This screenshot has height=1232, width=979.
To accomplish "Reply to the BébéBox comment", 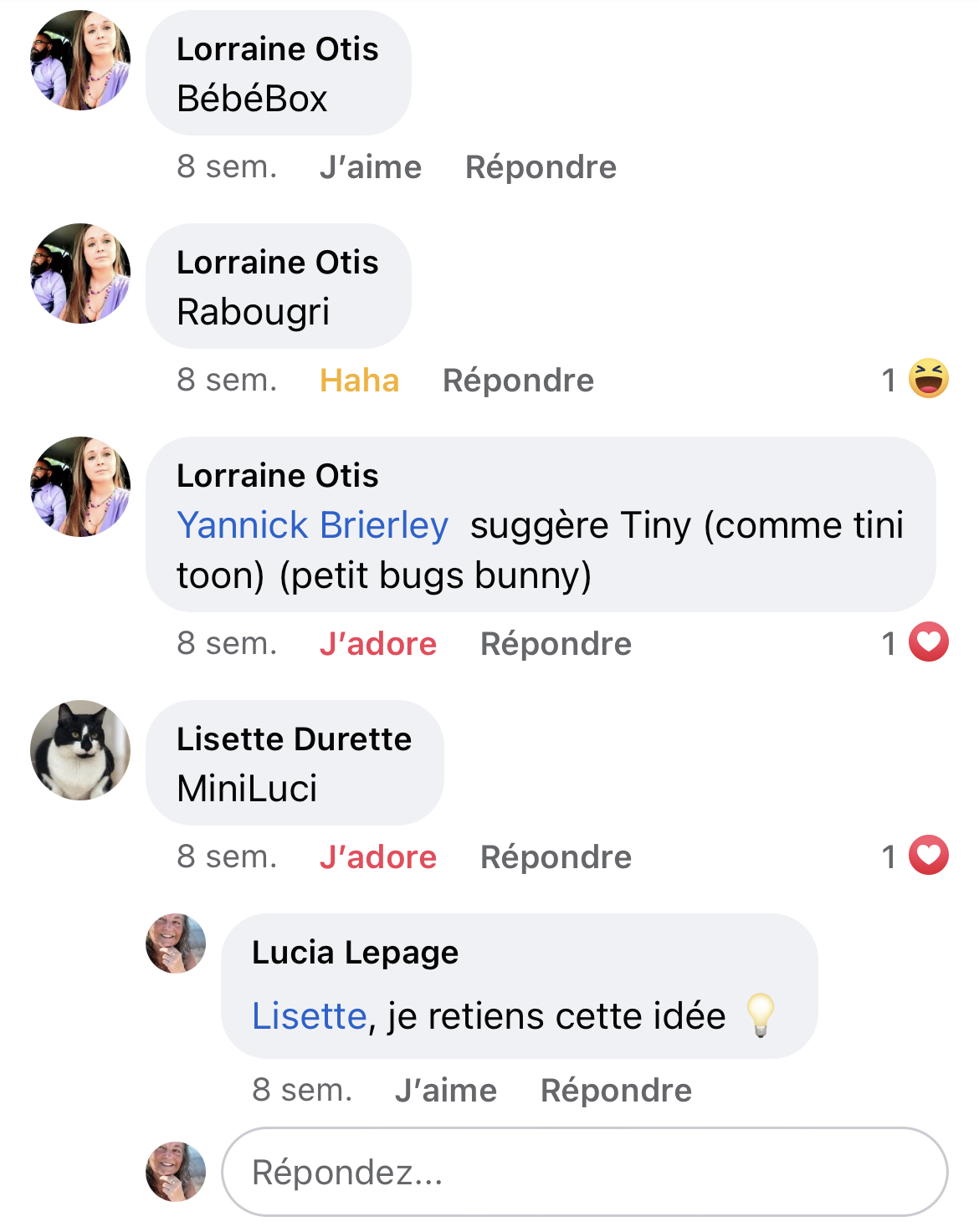I will coord(541,167).
